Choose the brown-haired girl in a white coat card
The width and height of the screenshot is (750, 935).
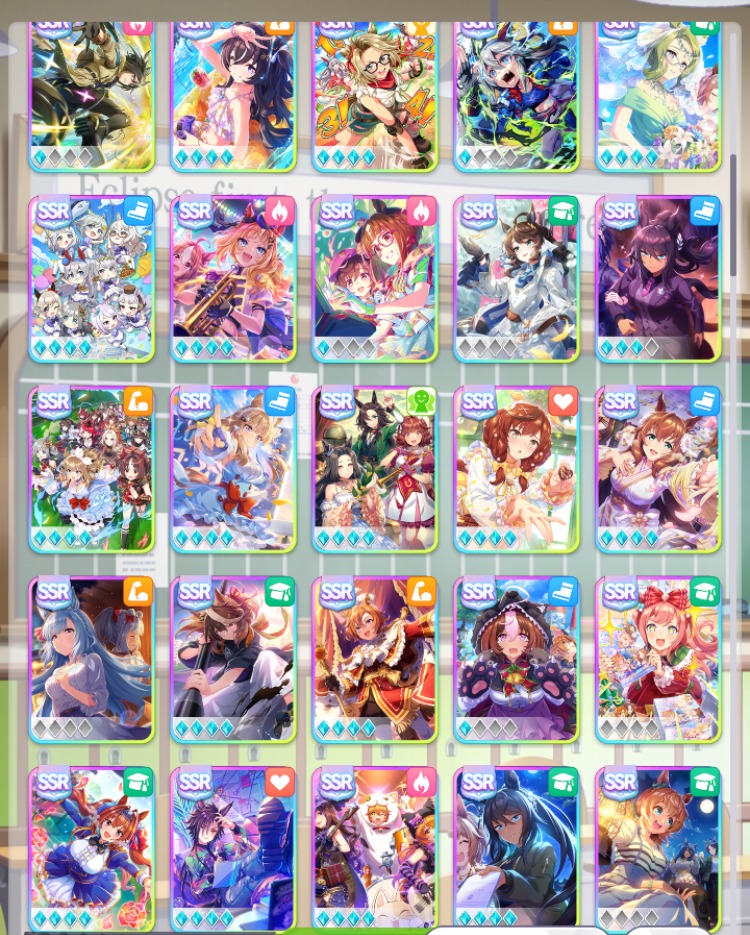coord(516,278)
